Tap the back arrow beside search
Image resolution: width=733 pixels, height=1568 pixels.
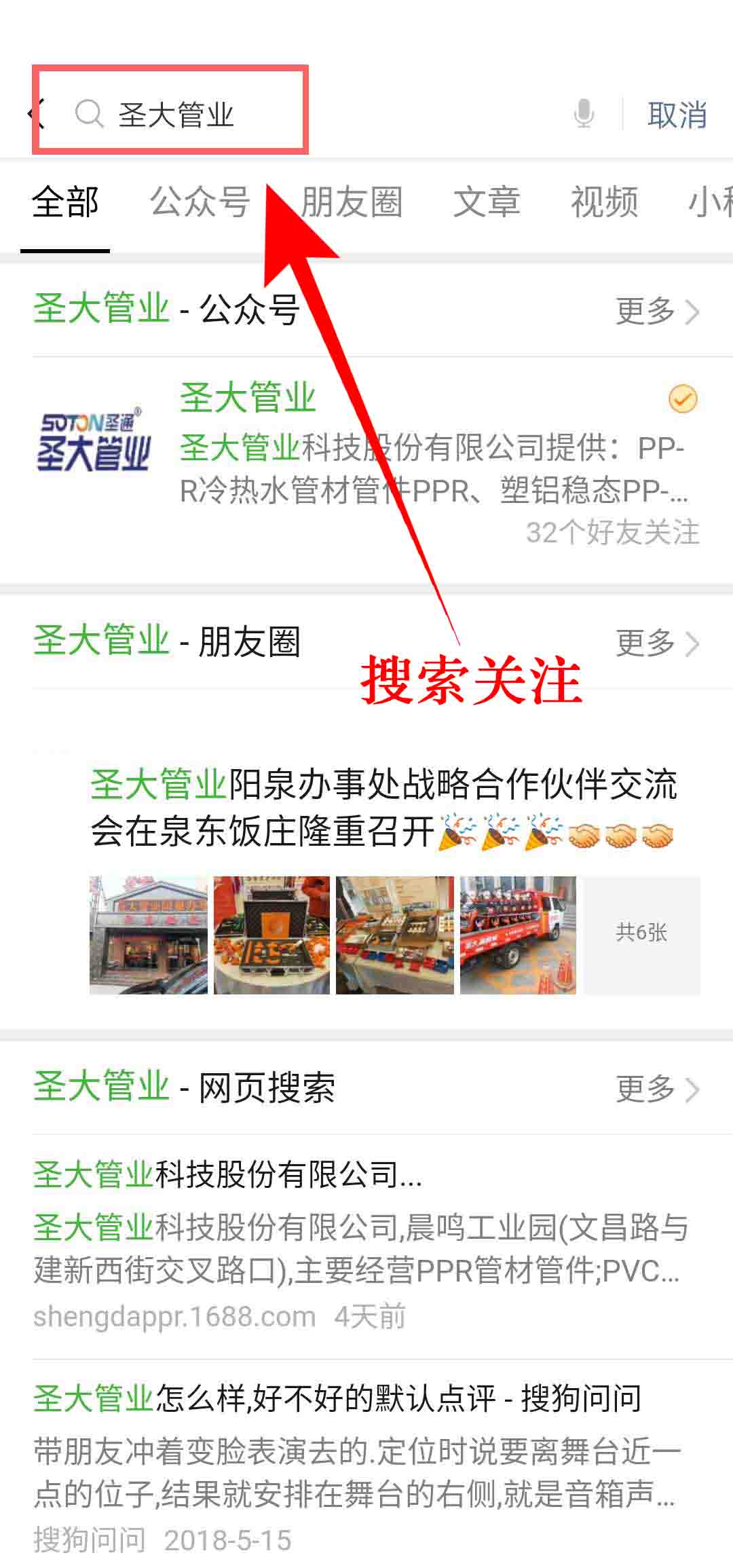pos(35,113)
